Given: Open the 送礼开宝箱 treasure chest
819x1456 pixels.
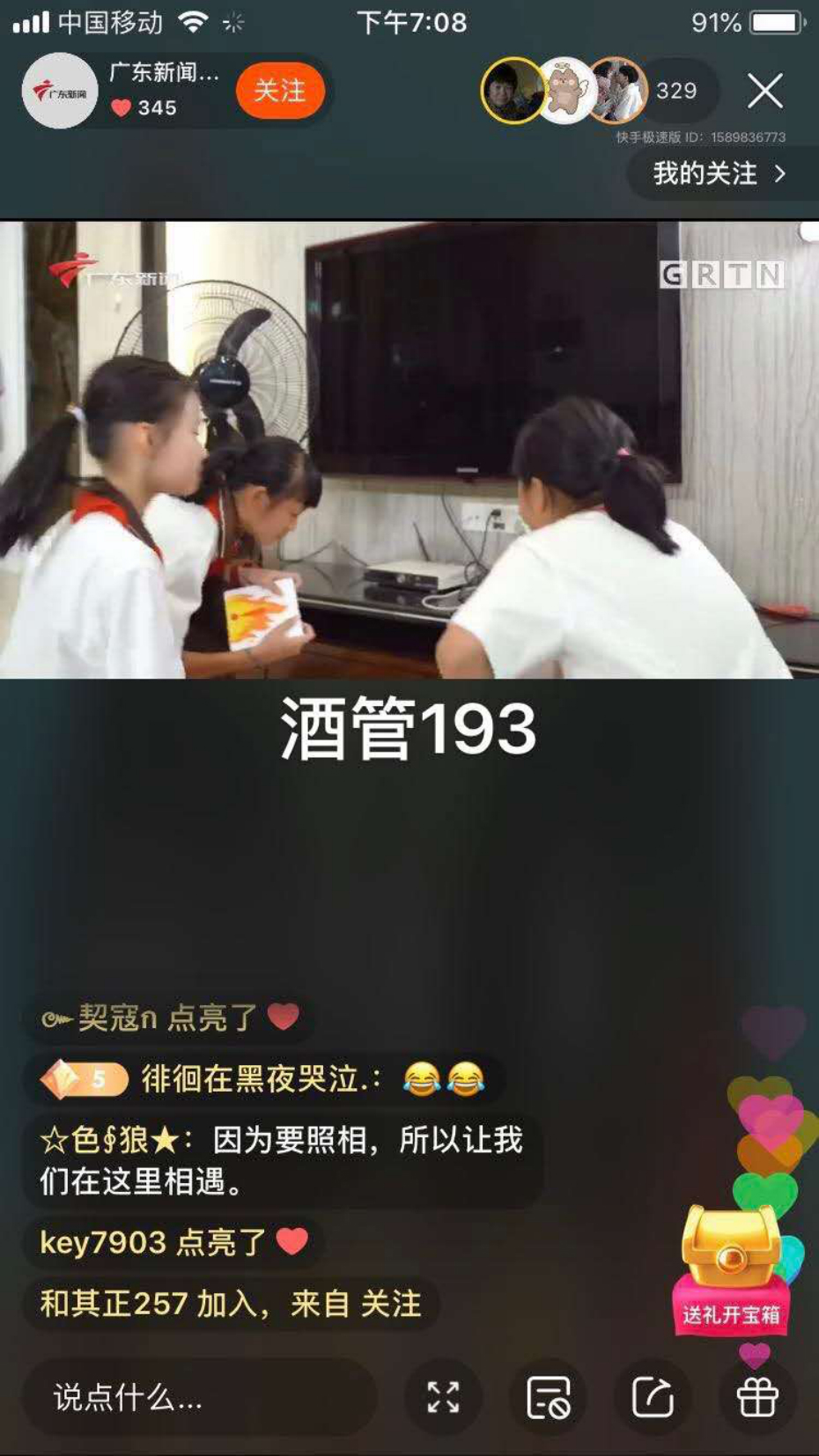Looking at the screenshot, I should coord(730,1268).
